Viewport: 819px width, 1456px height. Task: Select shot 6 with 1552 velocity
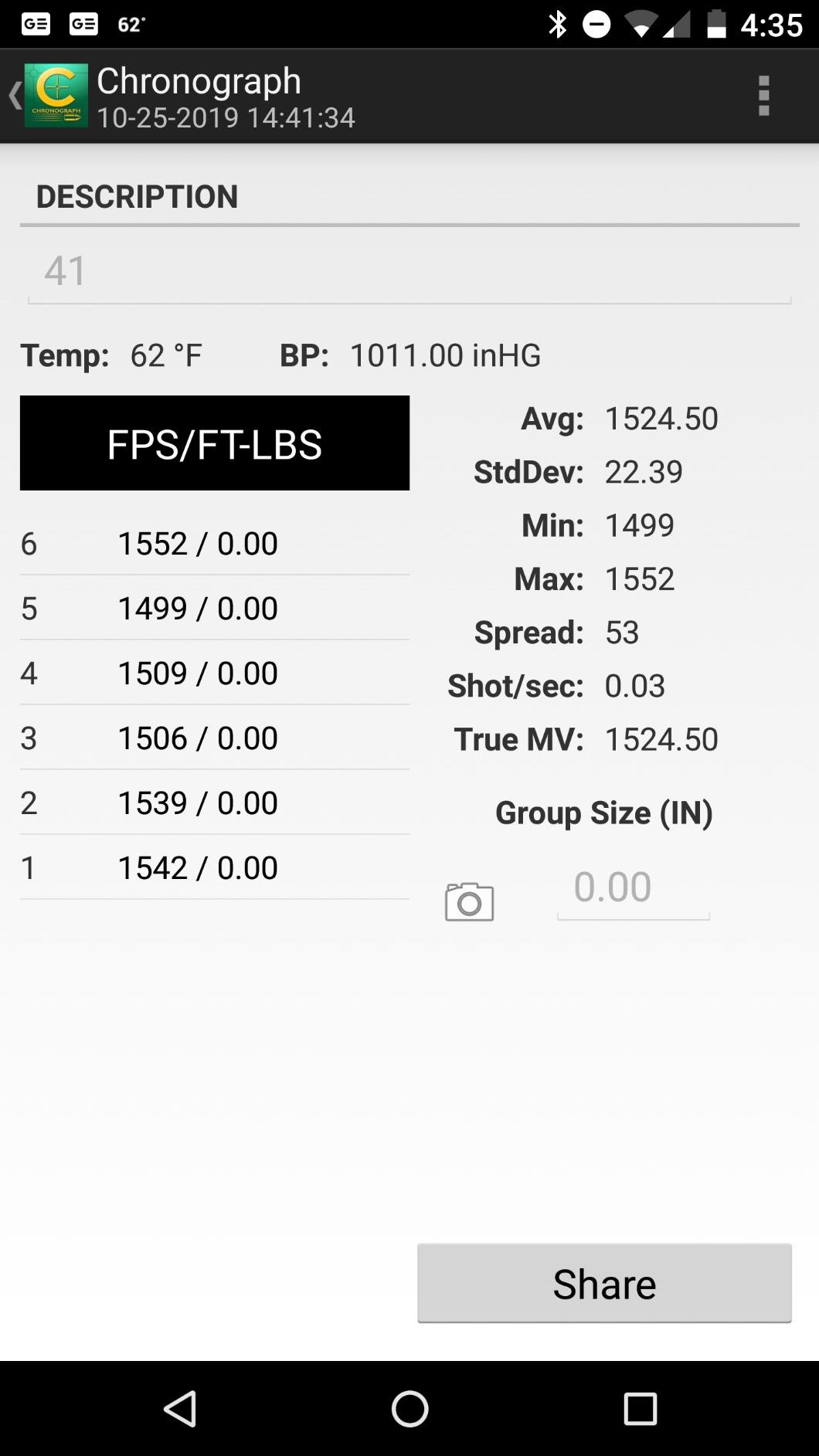pos(215,544)
